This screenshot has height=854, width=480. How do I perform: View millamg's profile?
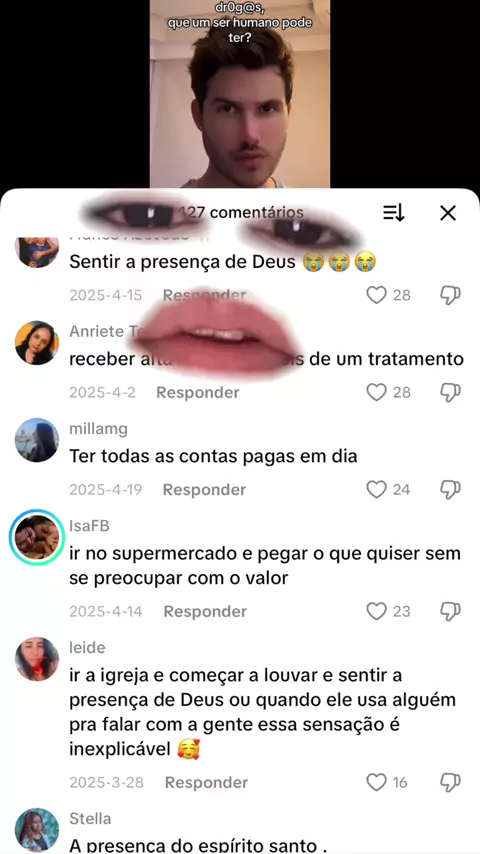[37, 440]
